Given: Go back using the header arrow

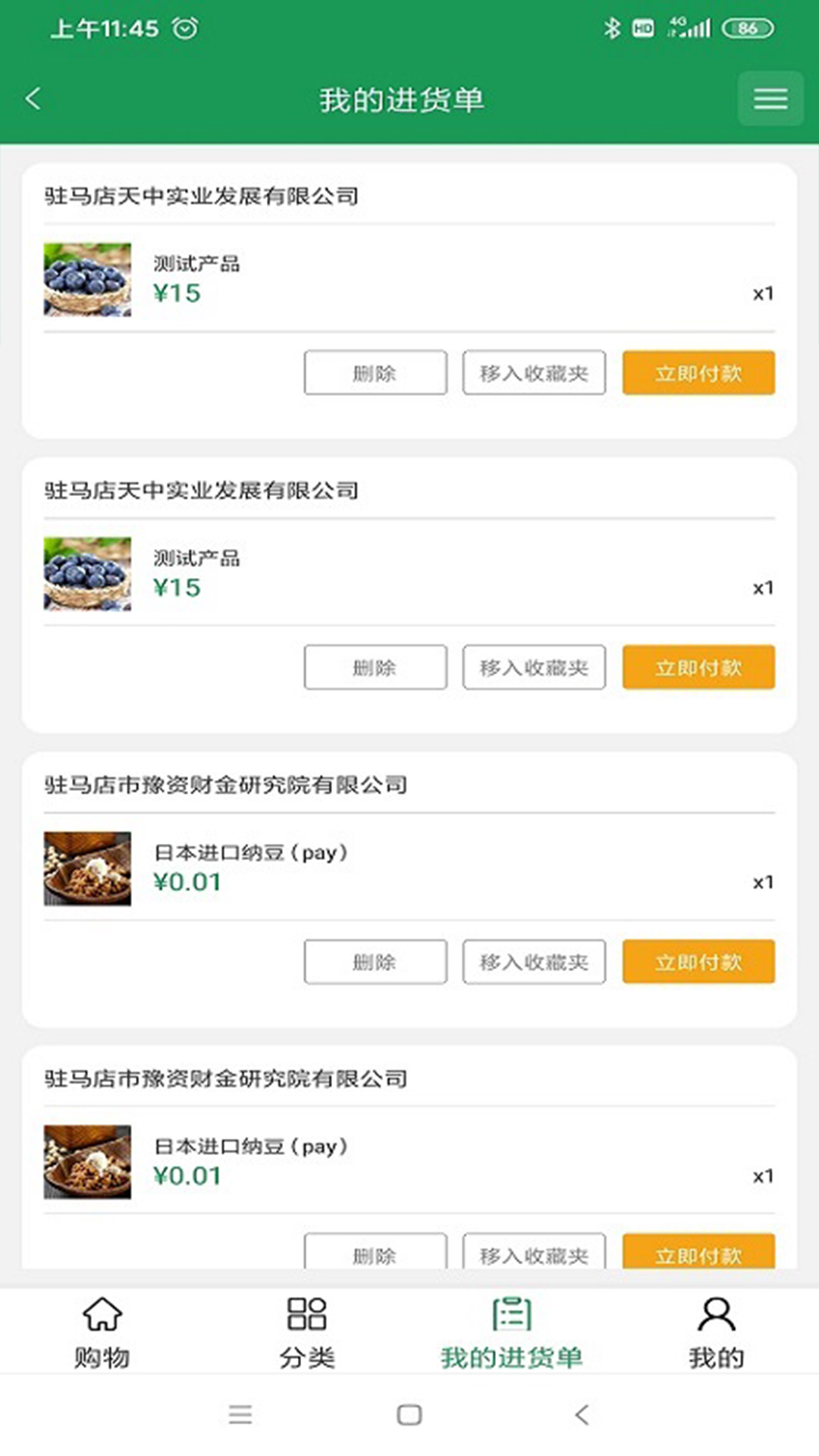Looking at the screenshot, I should pos(33,99).
